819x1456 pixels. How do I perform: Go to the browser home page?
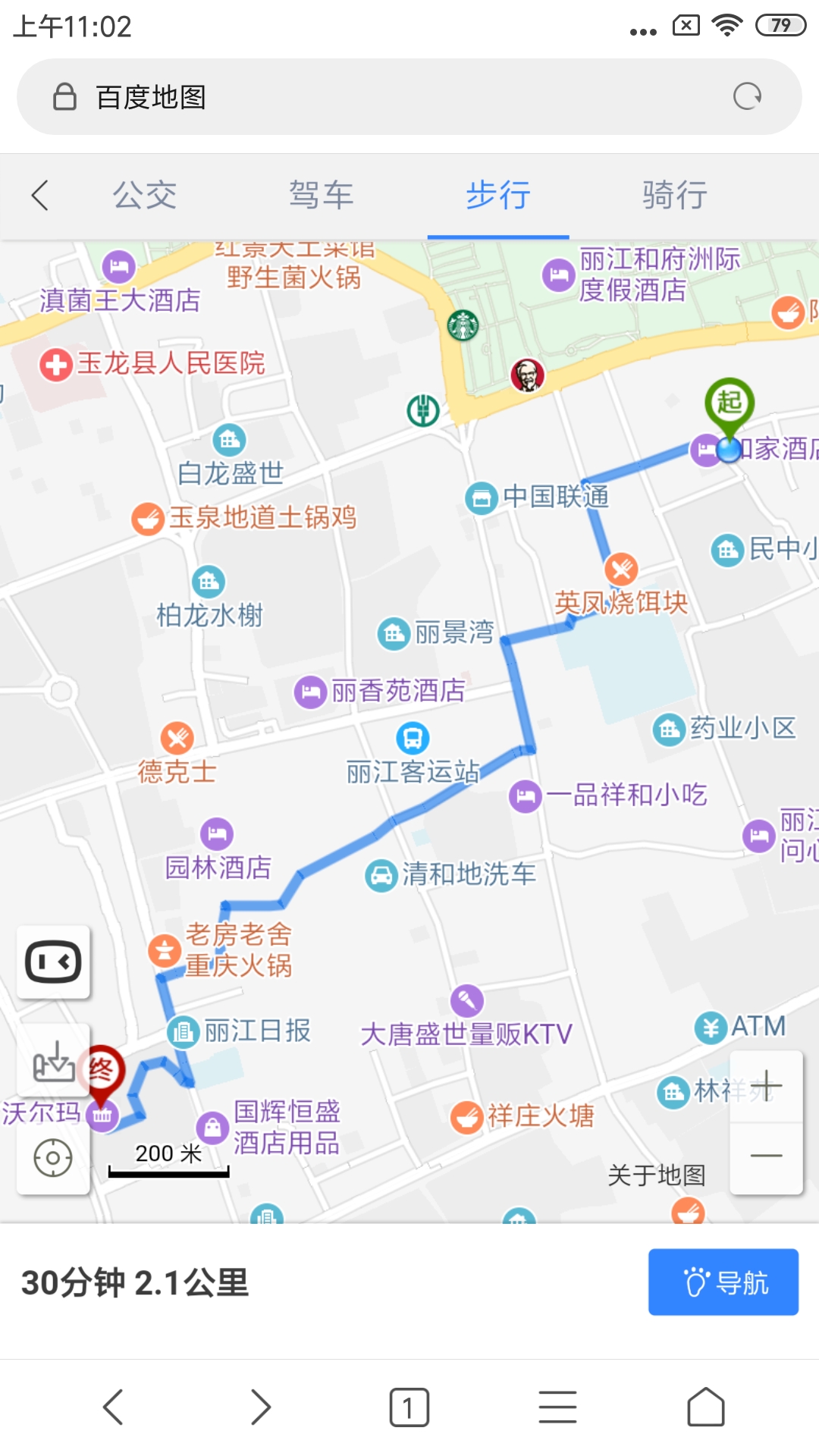pos(705,1407)
